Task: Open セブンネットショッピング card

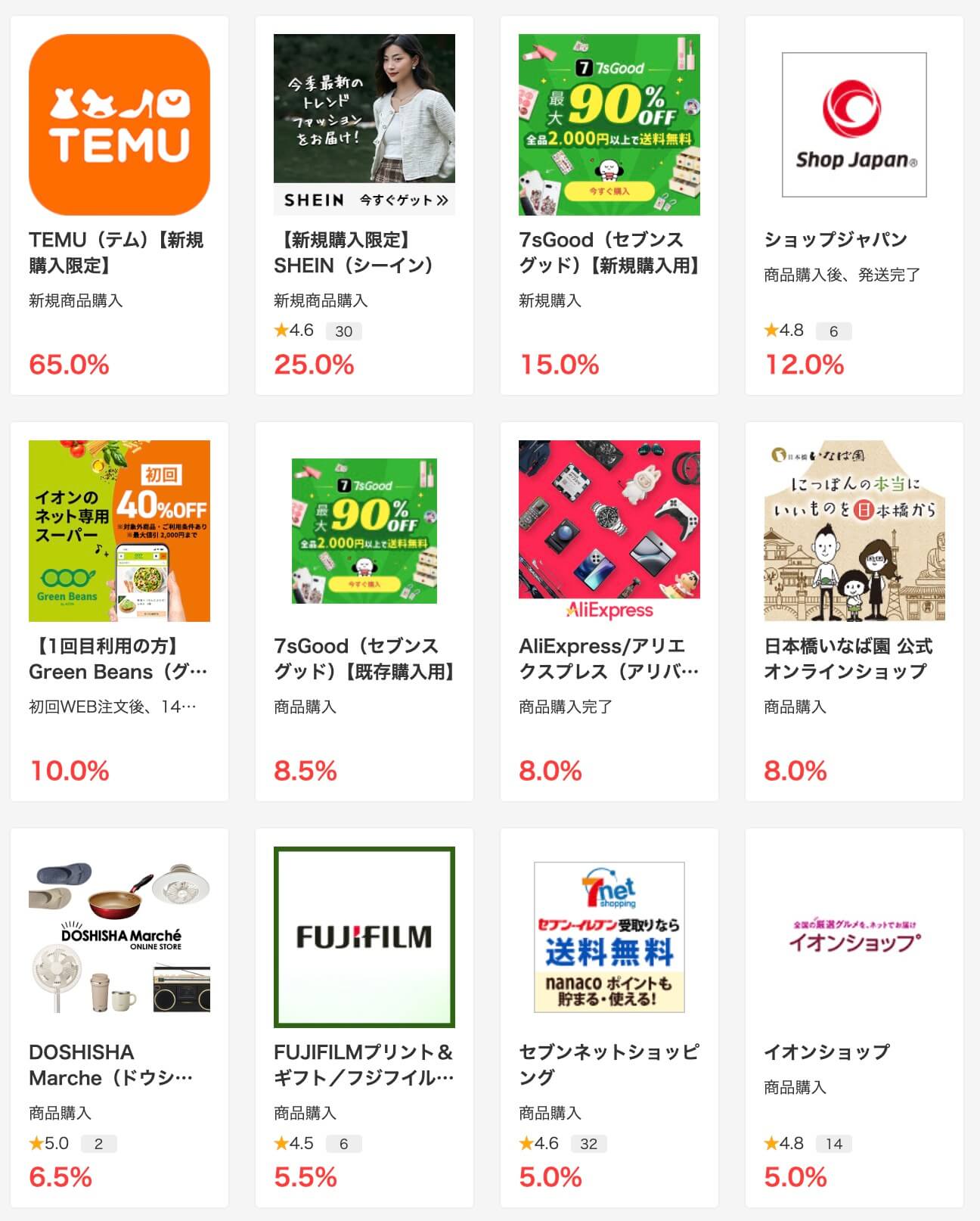Action: click(x=609, y=1017)
